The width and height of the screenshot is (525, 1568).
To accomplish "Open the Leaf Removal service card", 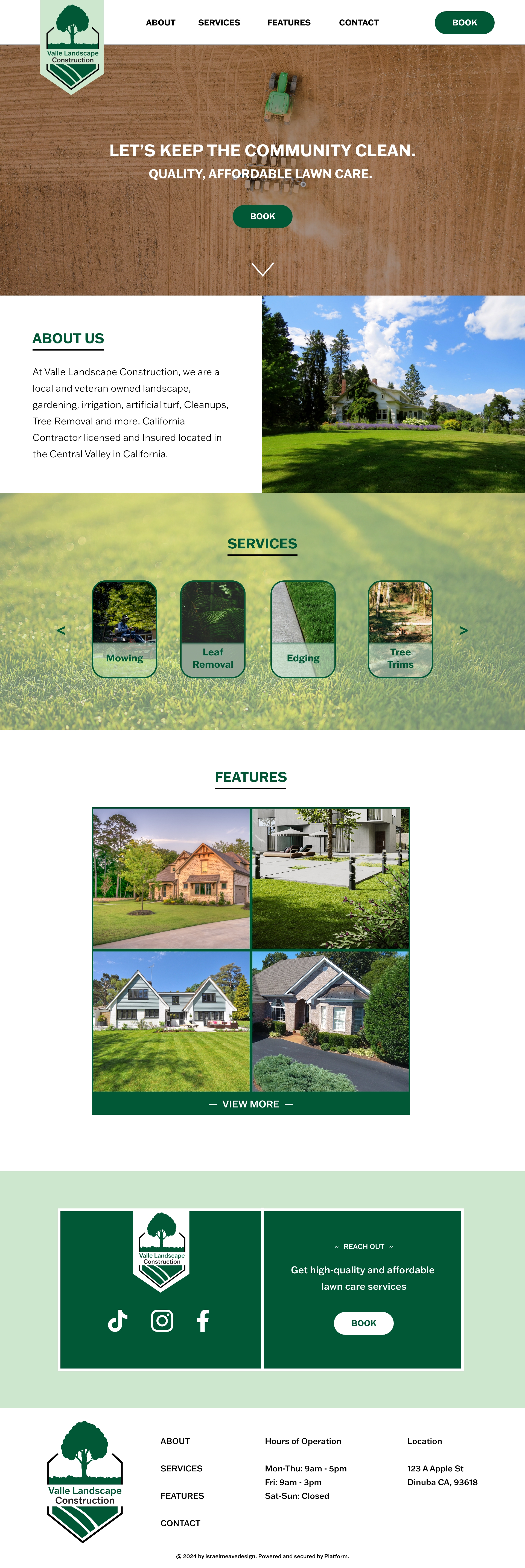I will 213,629.
